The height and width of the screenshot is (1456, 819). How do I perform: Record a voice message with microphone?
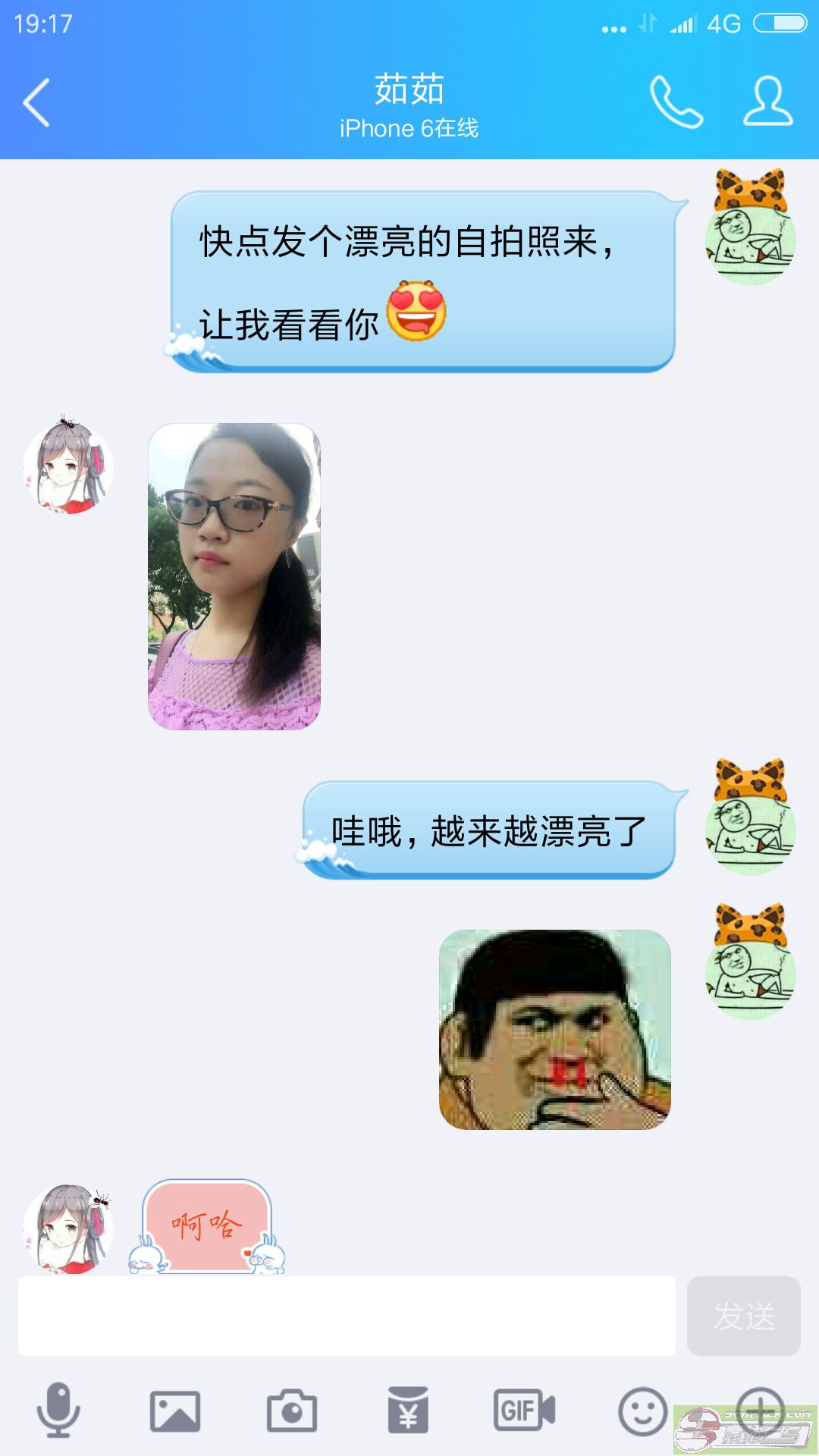(x=58, y=1410)
